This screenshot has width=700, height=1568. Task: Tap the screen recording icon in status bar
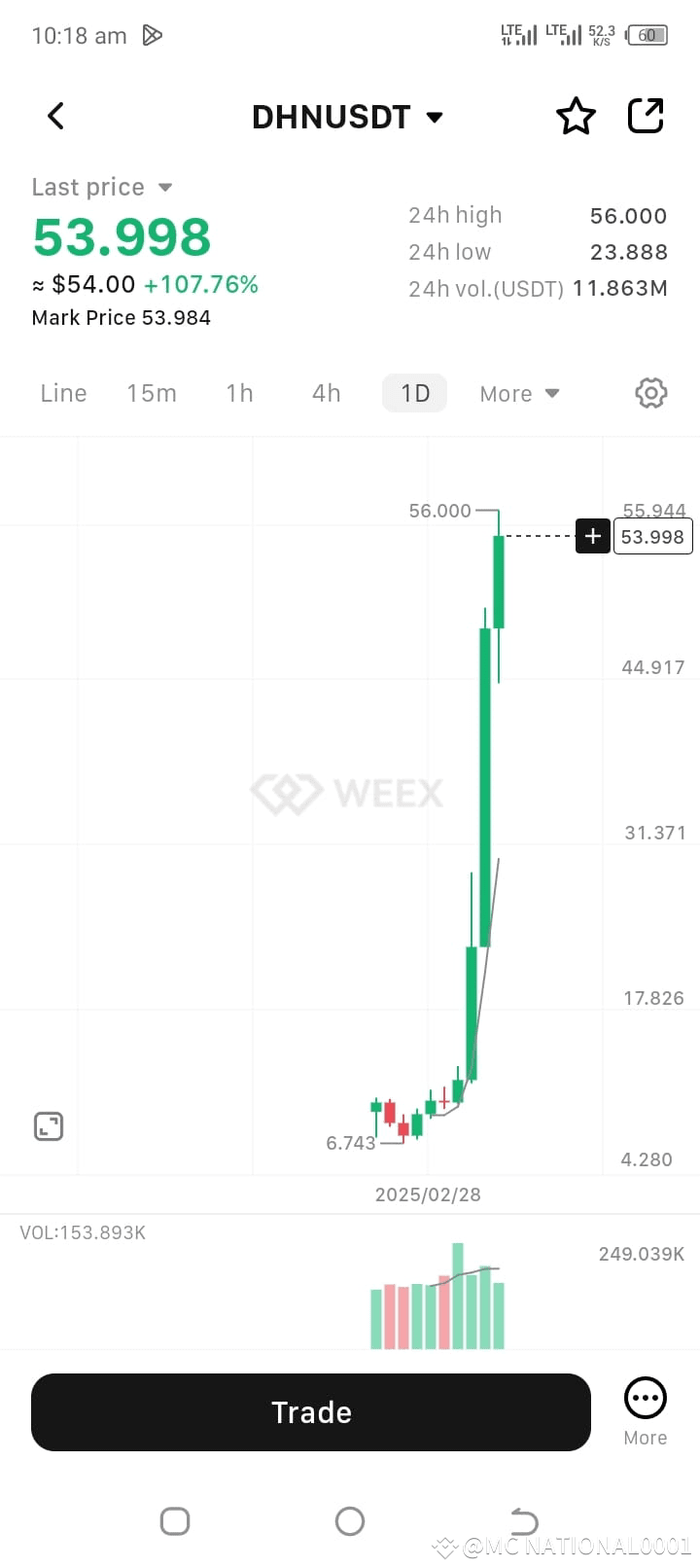pyautogui.click(x=153, y=35)
